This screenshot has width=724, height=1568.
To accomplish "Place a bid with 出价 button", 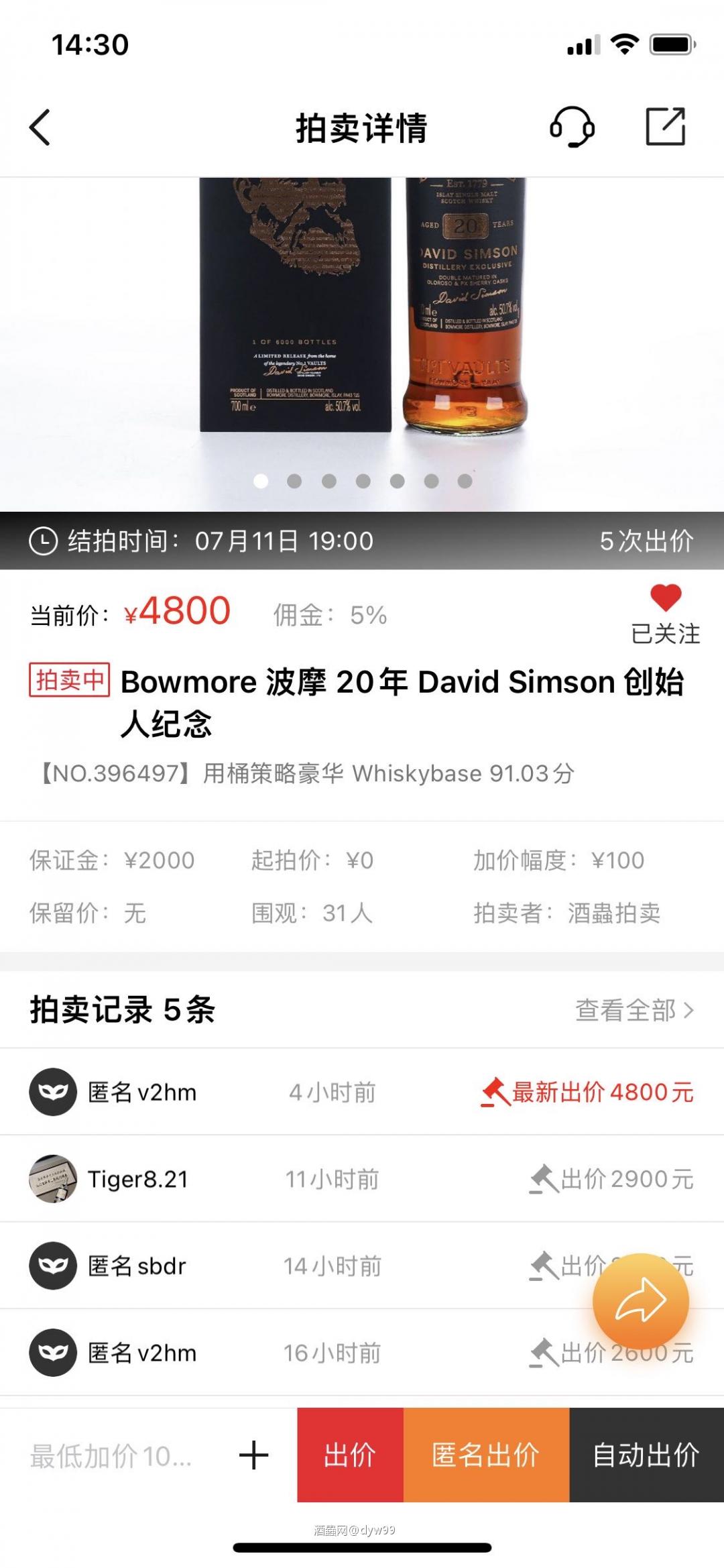I will pyautogui.click(x=350, y=1455).
